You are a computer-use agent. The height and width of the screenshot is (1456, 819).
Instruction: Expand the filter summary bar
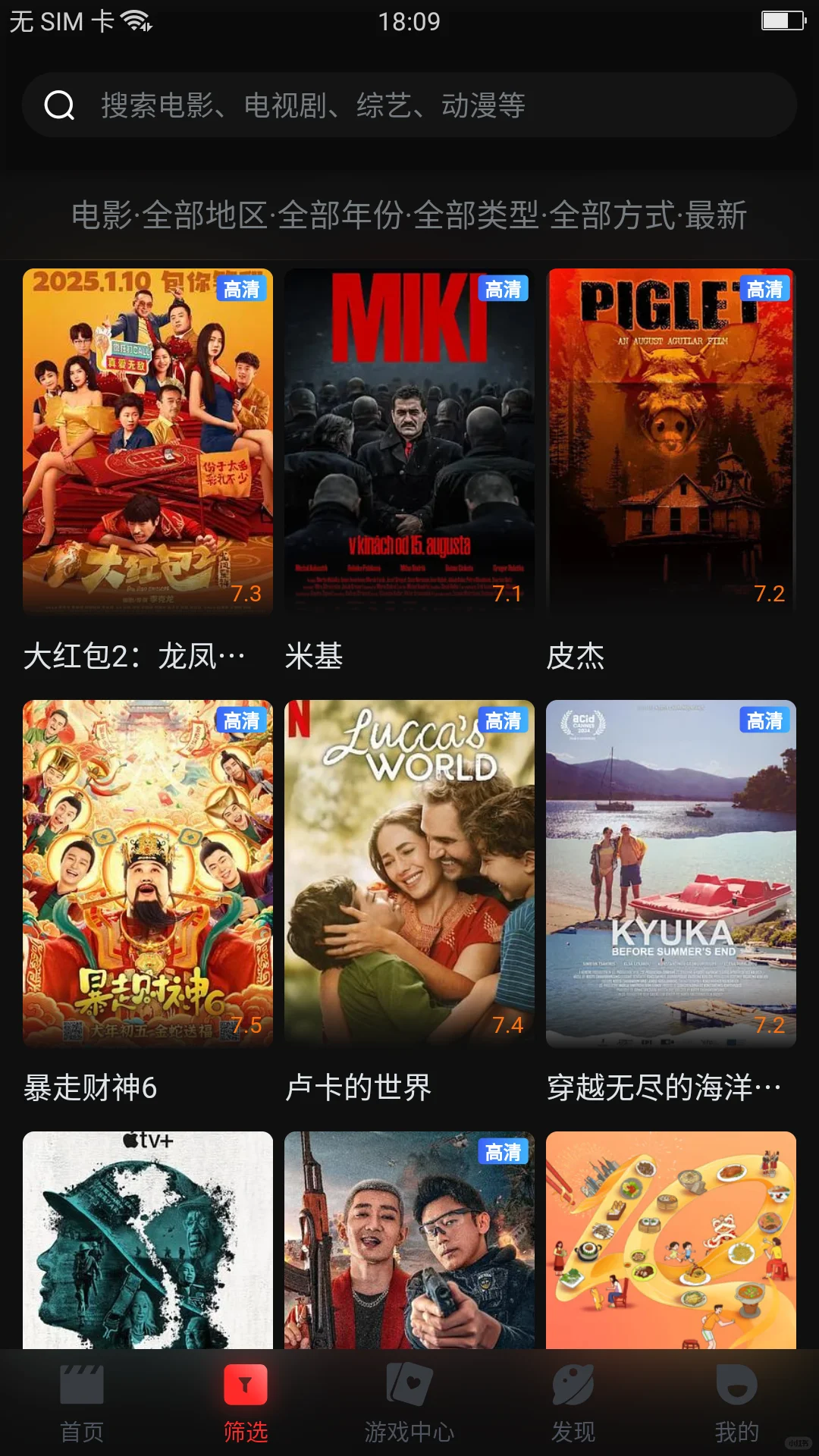(x=409, y=215)
